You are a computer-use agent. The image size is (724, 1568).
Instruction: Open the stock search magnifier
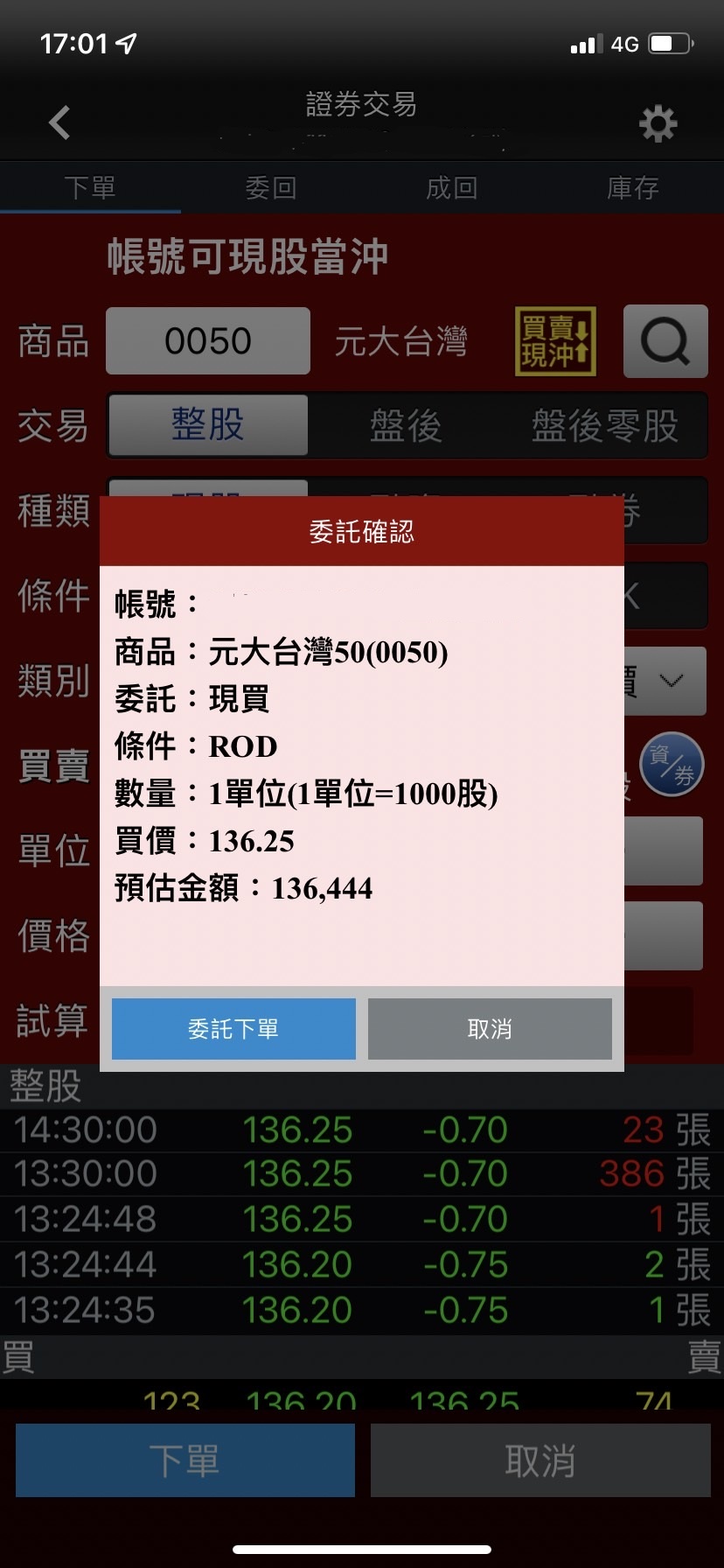665,341
